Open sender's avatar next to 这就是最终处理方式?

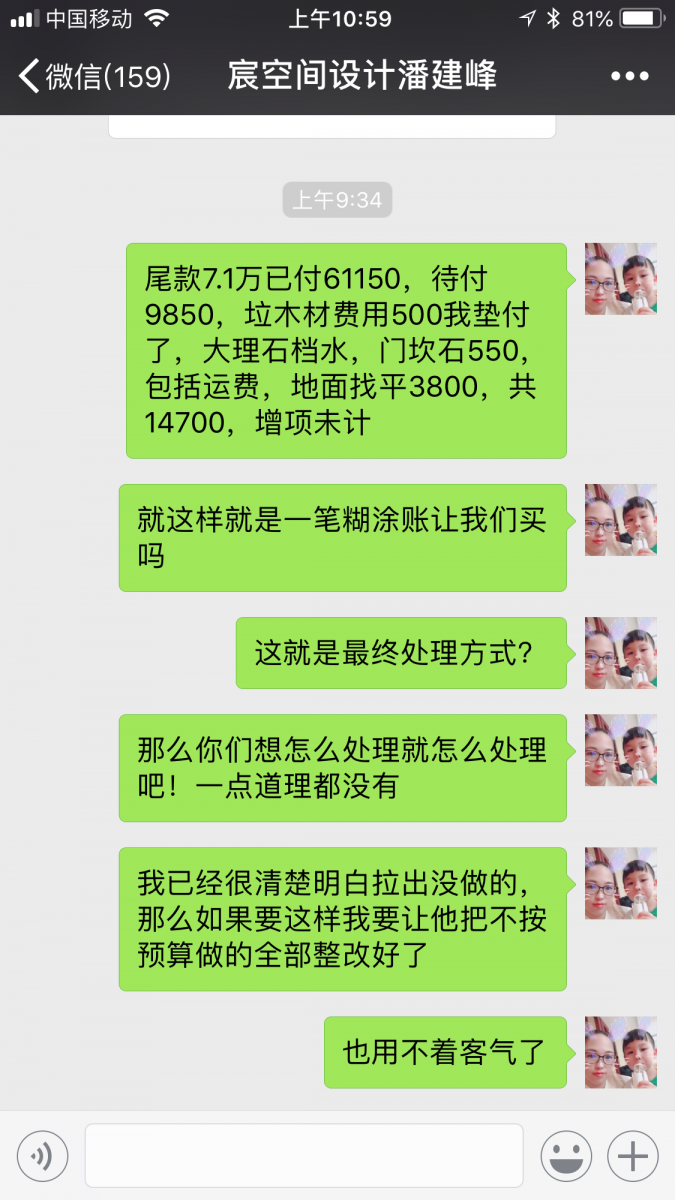(620, 653)
